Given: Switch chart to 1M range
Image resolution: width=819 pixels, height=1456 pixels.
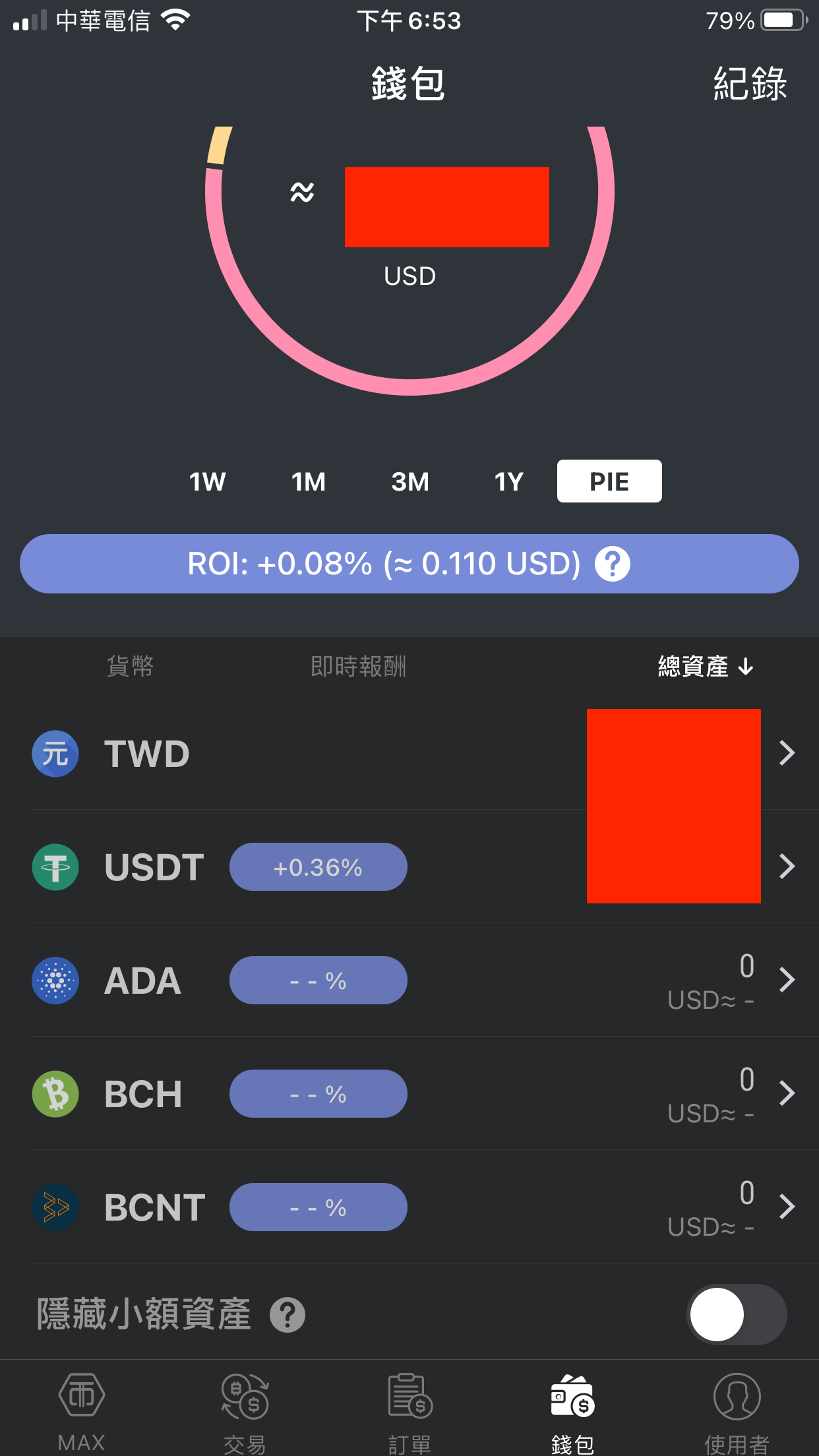Looking at the screenshot, I should click(309, 482).
